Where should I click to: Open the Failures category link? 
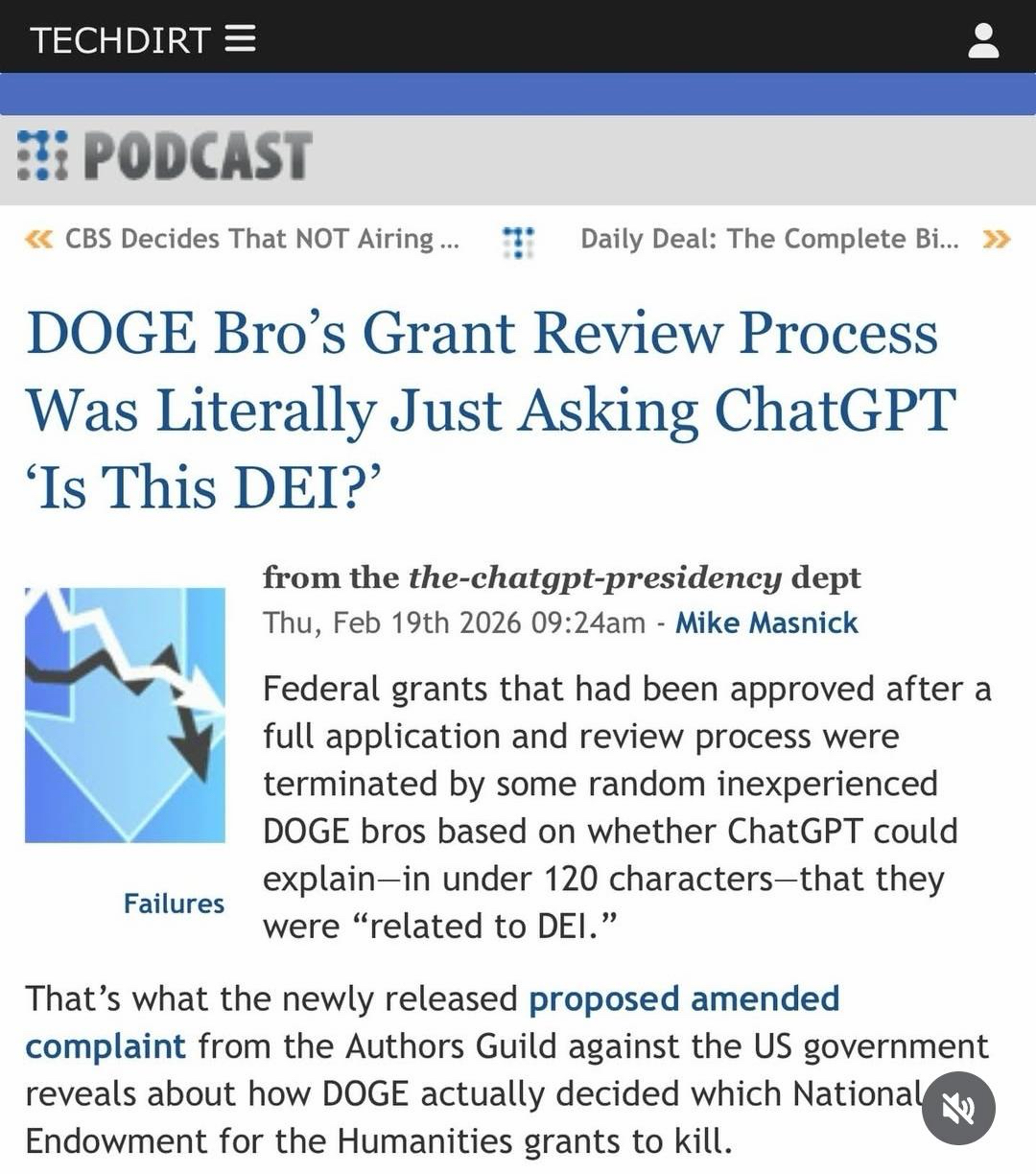click(x=174, y=904)
